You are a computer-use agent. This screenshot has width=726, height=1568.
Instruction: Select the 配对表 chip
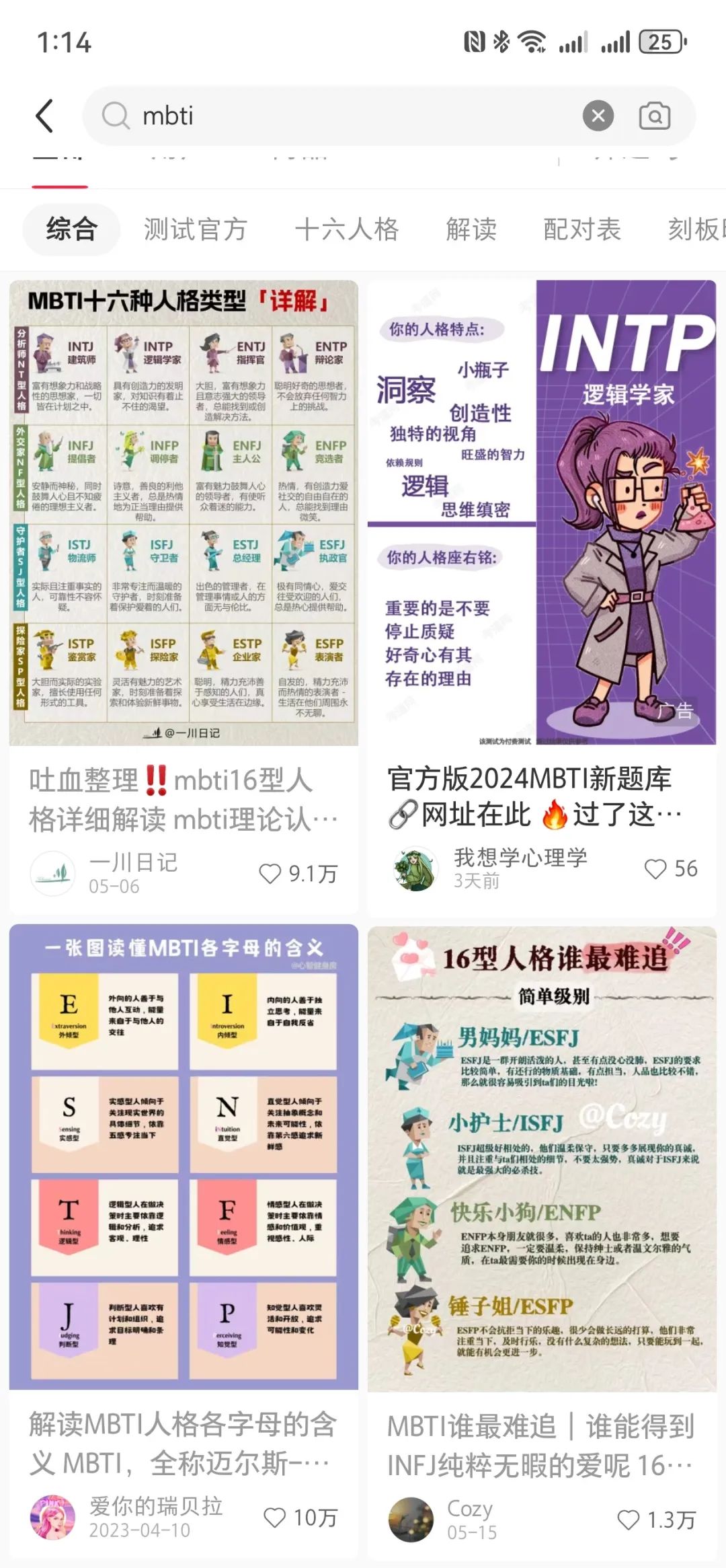pyautogui.click(x=581, y=229)
